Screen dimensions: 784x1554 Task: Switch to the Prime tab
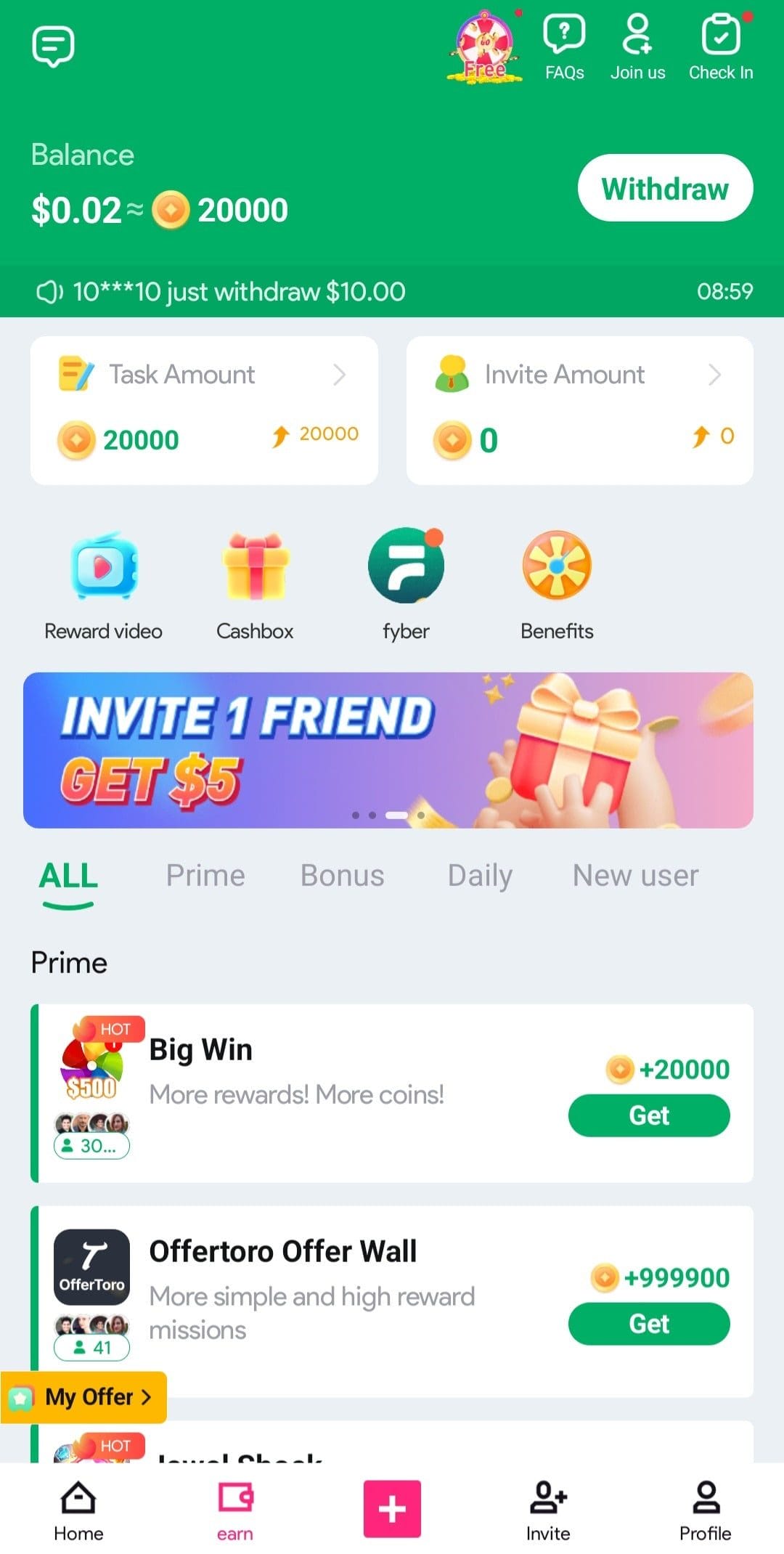click(x=205, y=876)
